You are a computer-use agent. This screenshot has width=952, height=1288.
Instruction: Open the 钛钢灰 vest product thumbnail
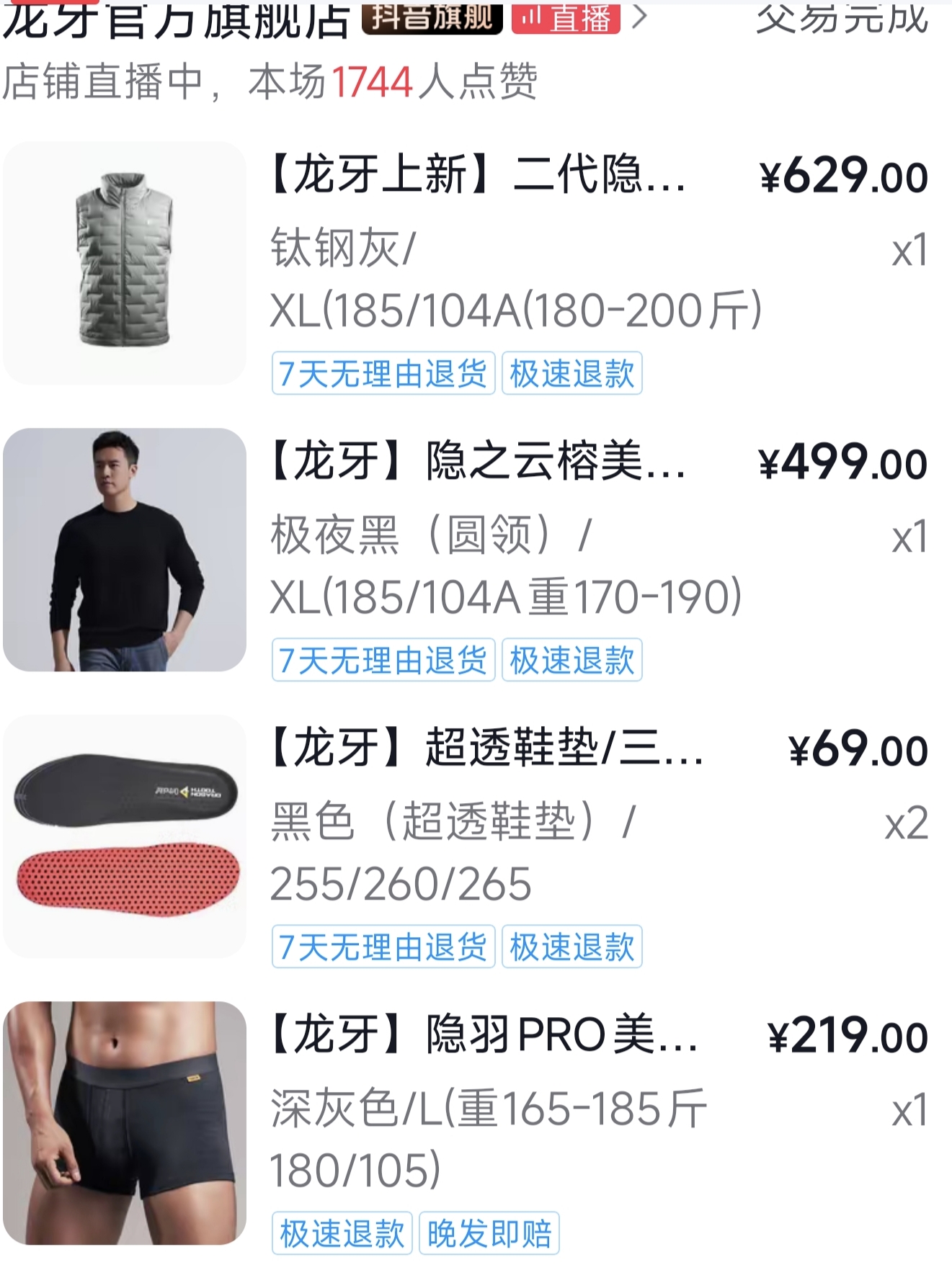click(x=125, y=263)
